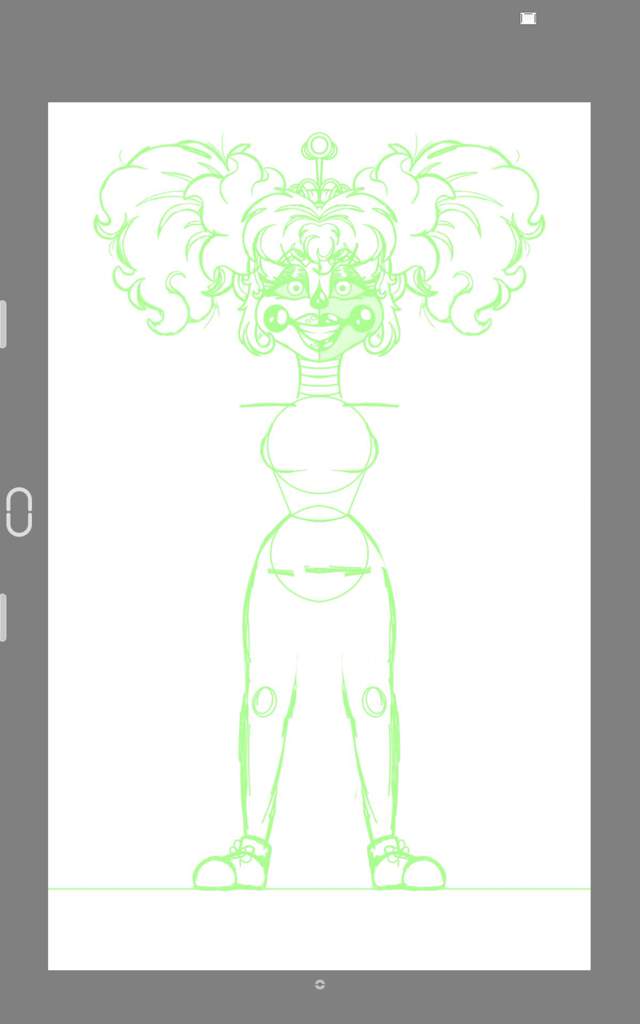Tap the lower side slider handle
Image resolution: width=640 pixels, height=1024 pixels.
[x=3, y=617]
